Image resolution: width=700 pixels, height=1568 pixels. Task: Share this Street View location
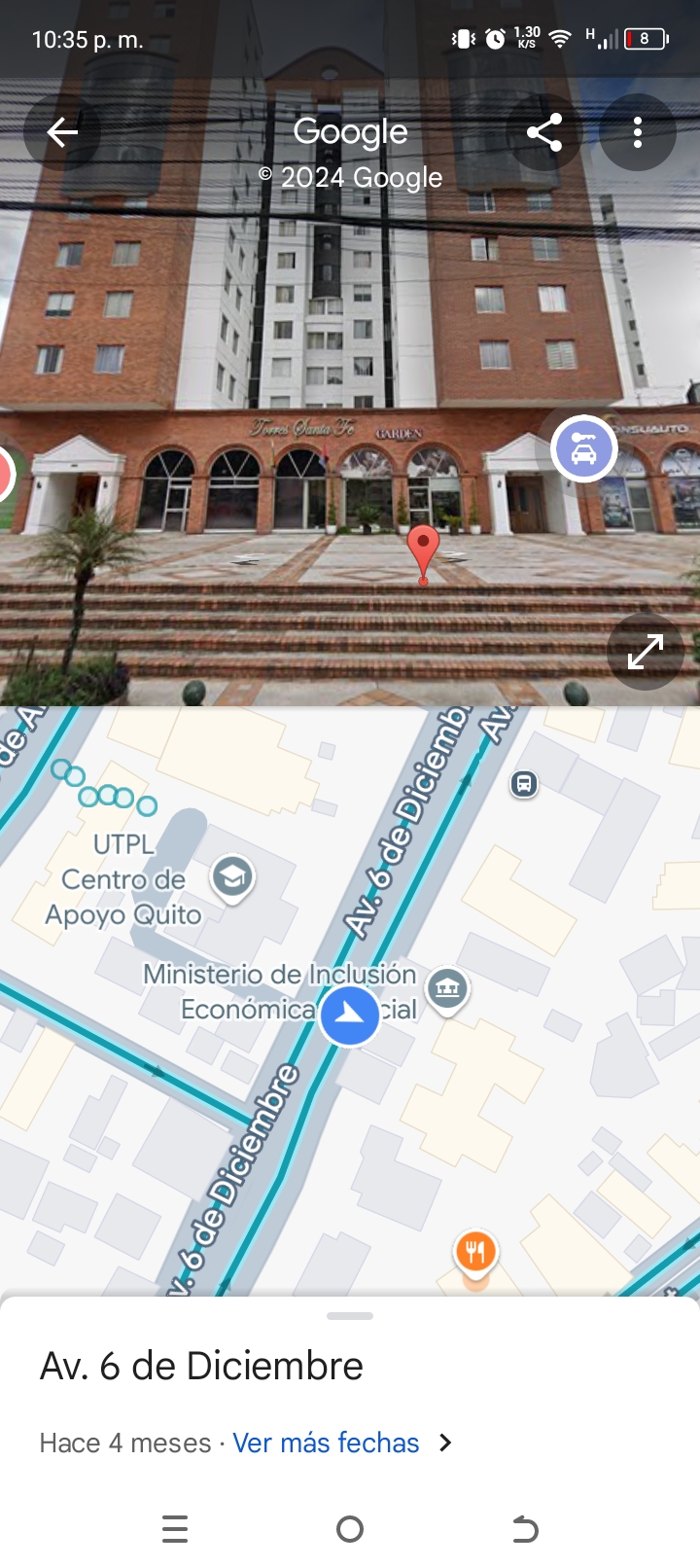point(544,132)
